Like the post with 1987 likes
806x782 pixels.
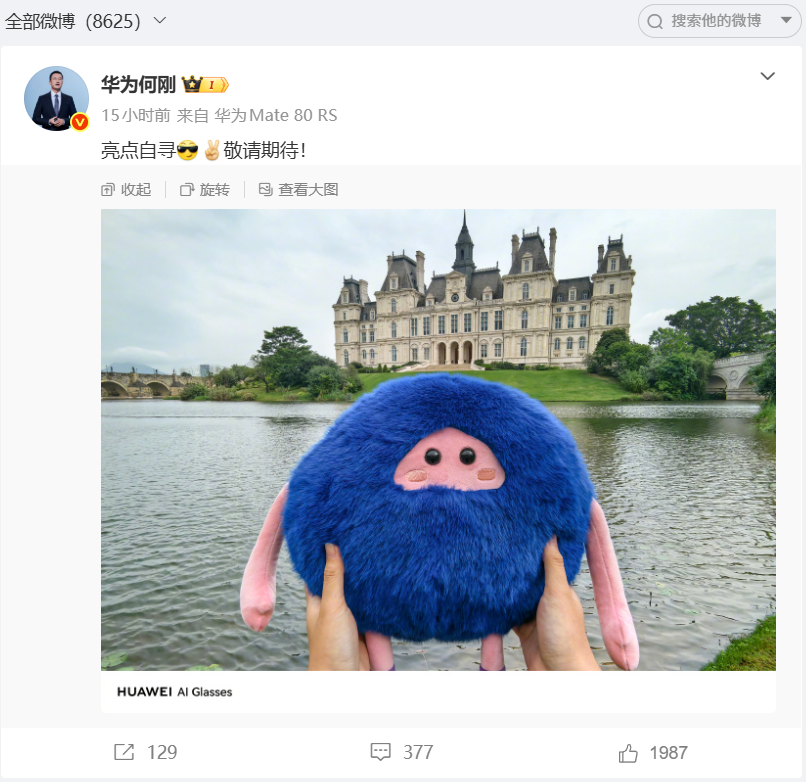click(654, 752)
